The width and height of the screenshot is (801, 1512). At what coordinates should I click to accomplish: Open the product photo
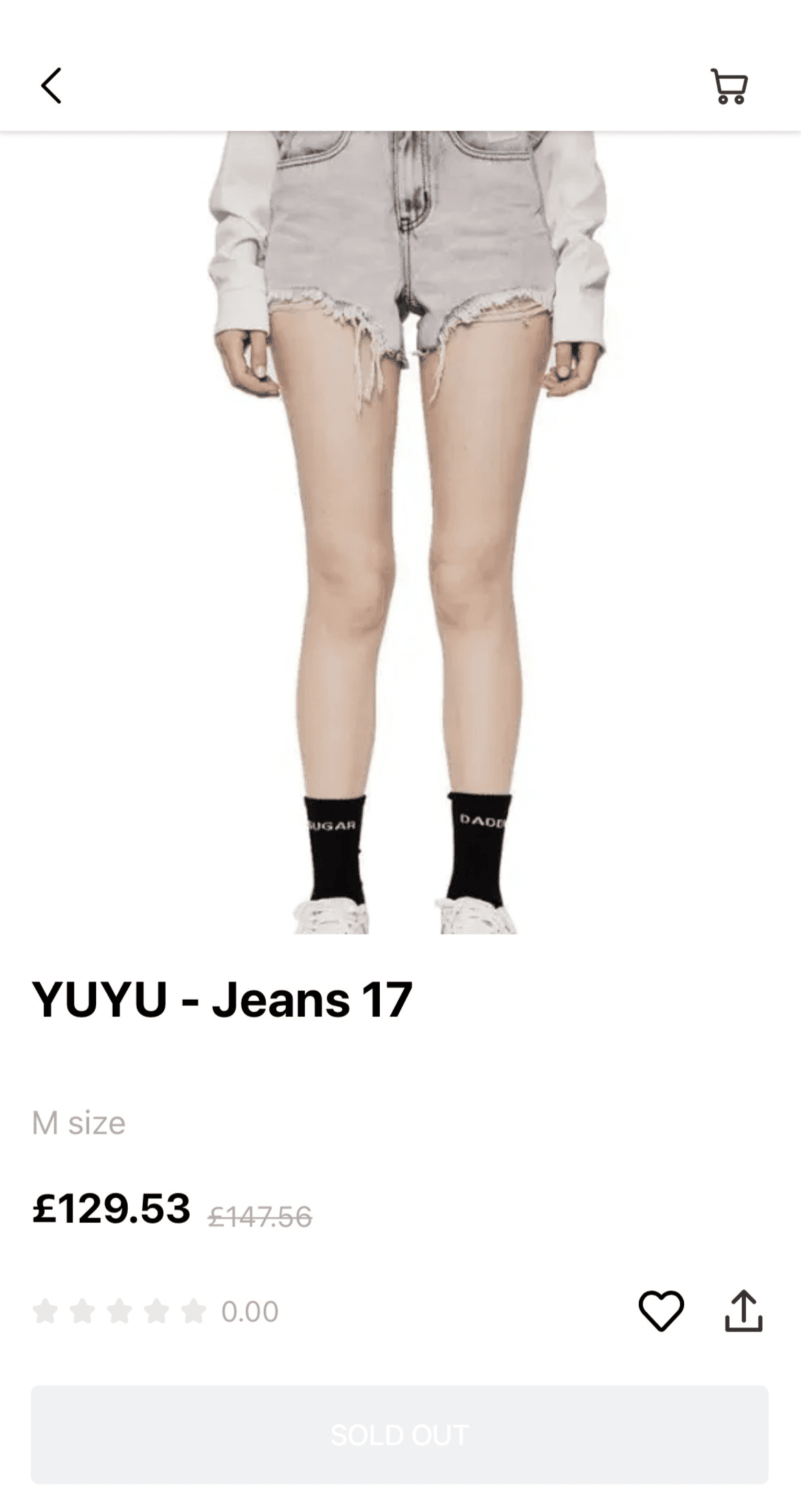(x=400, y=532)
